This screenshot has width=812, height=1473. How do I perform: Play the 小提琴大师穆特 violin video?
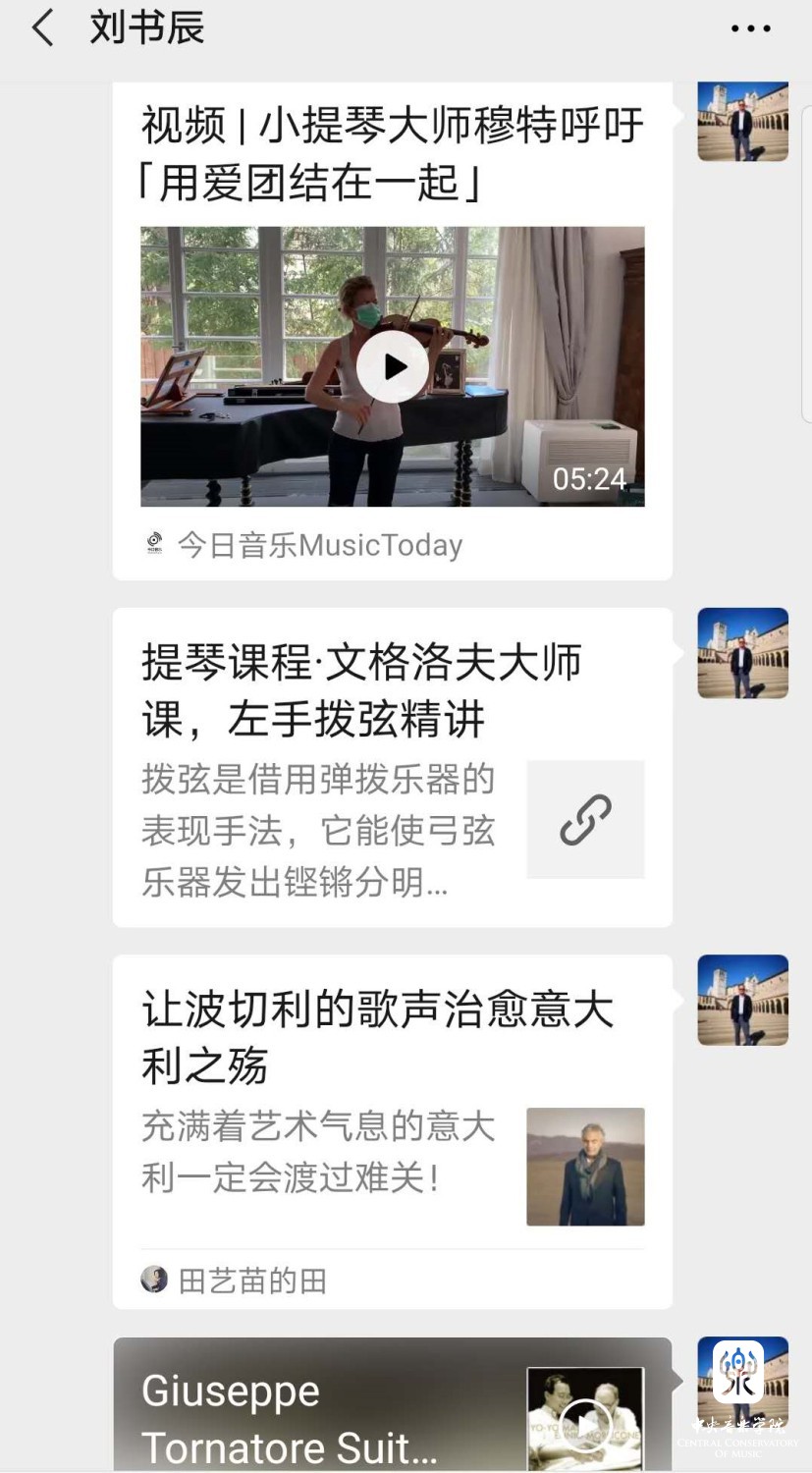(392, 366)
